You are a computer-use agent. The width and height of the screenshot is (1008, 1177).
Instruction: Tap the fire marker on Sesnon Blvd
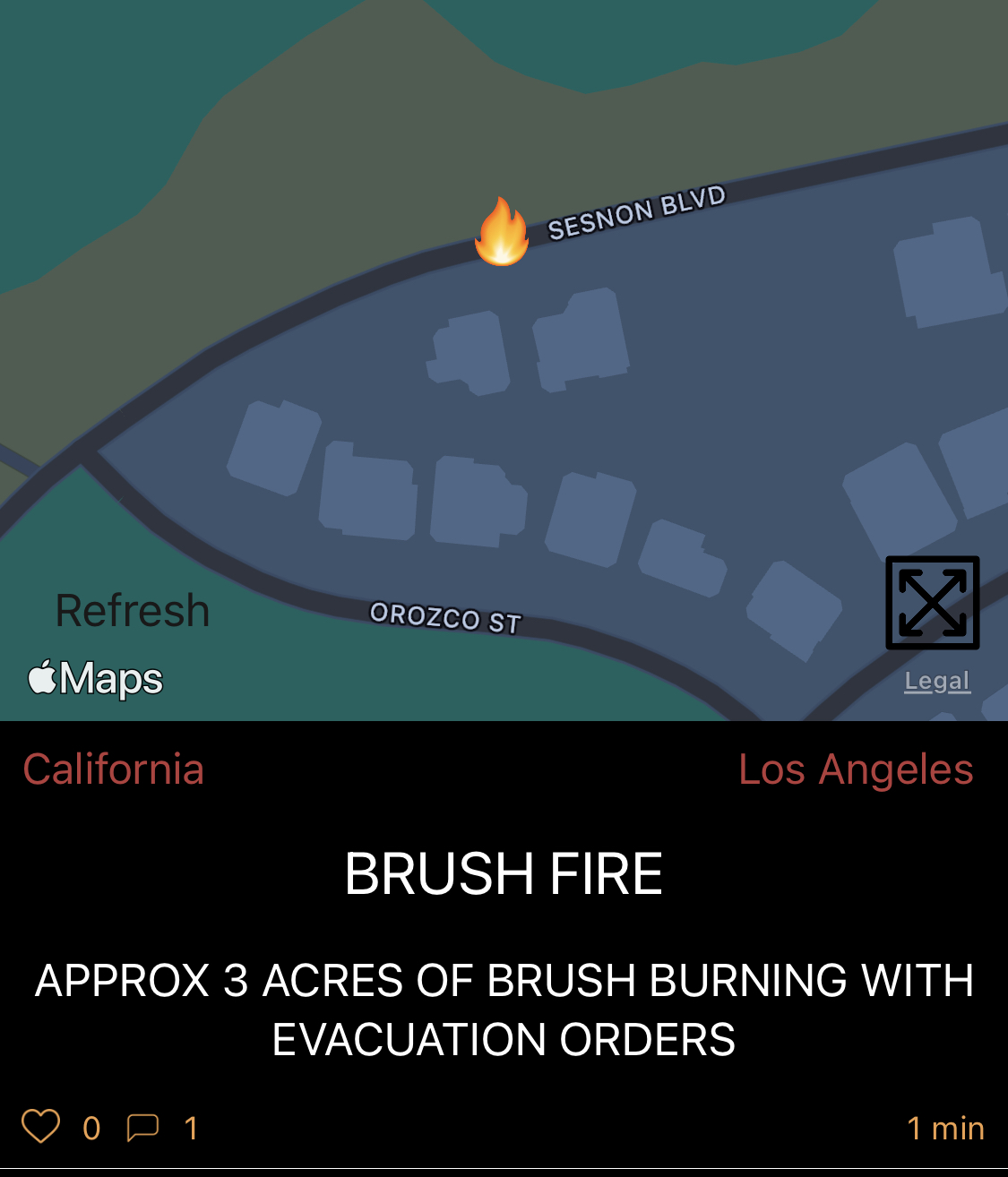point(502,233)
